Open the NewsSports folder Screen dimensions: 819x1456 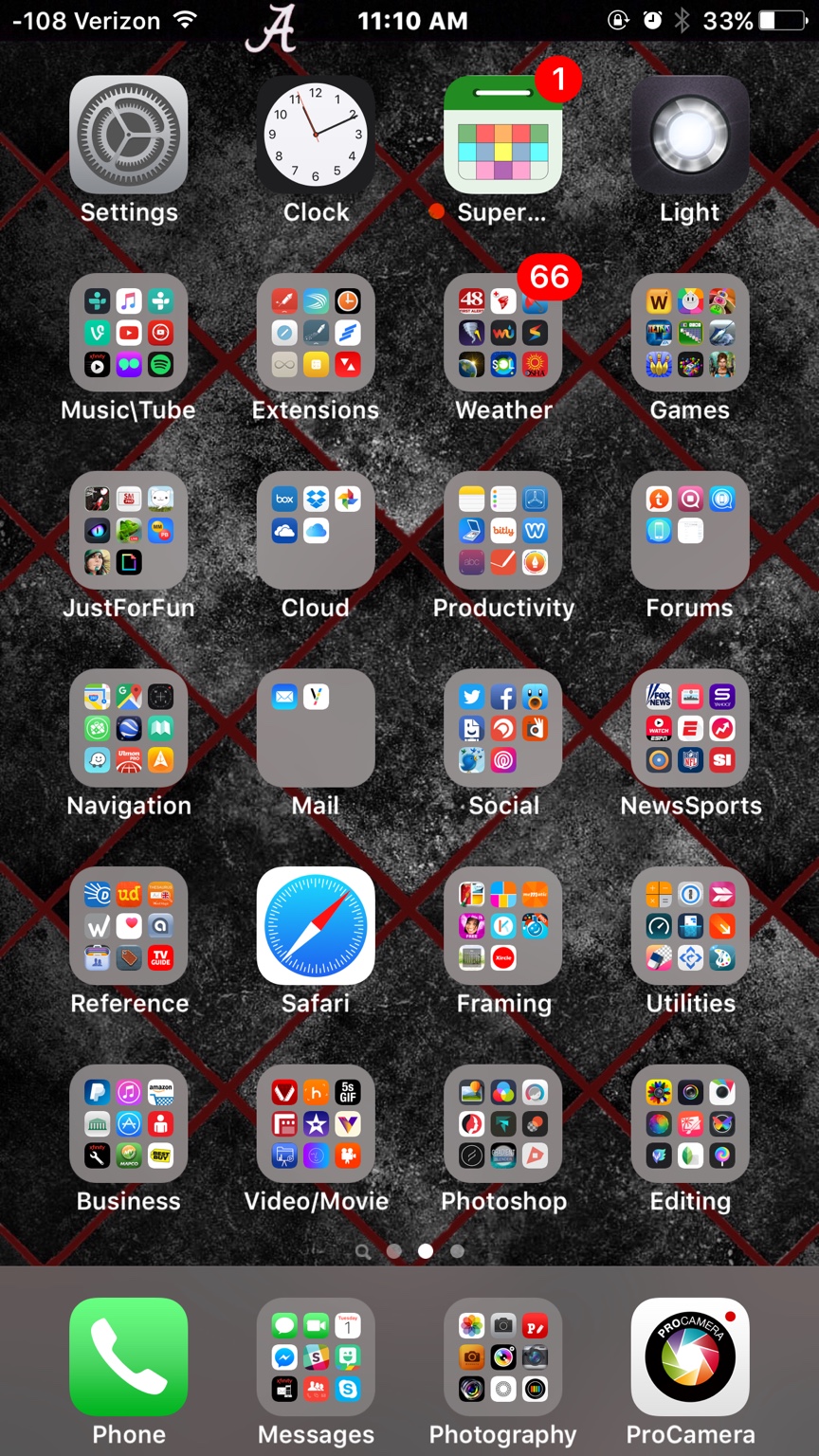[690, 728]
